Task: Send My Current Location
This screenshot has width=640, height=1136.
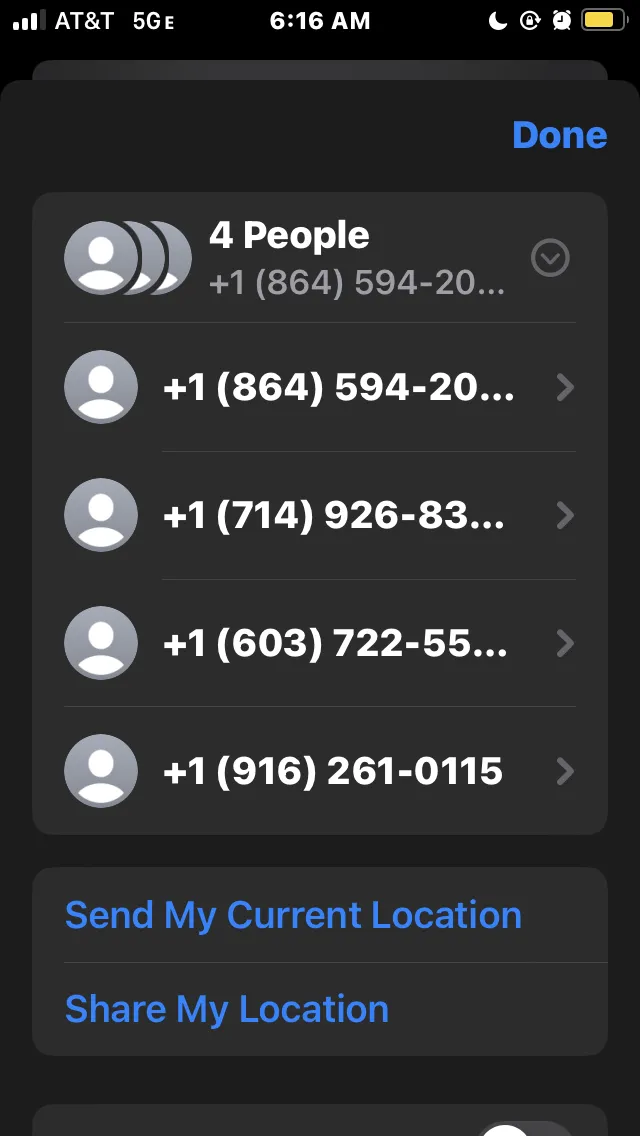Action: [x=293, y=915]
